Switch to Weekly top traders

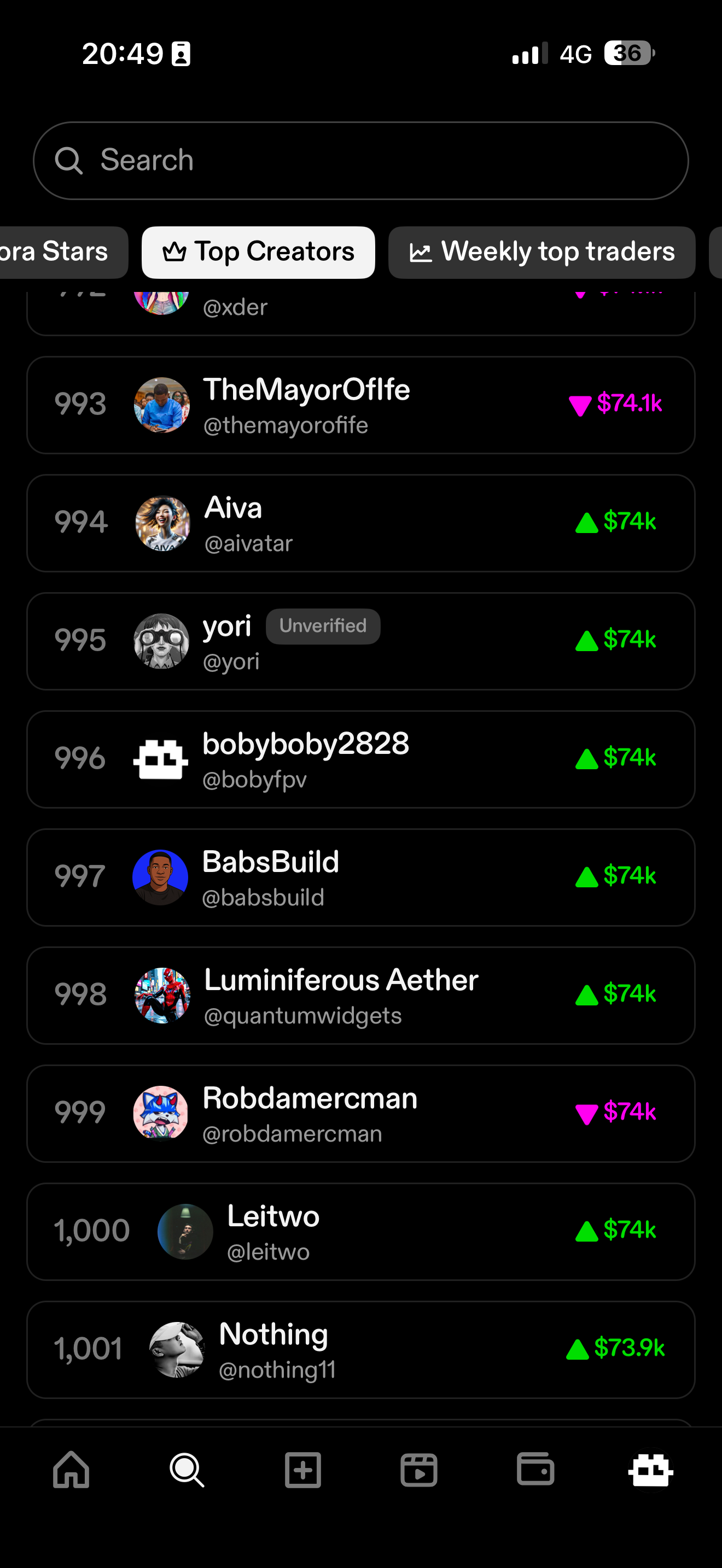pyautogui.click(x=542, y=252)
